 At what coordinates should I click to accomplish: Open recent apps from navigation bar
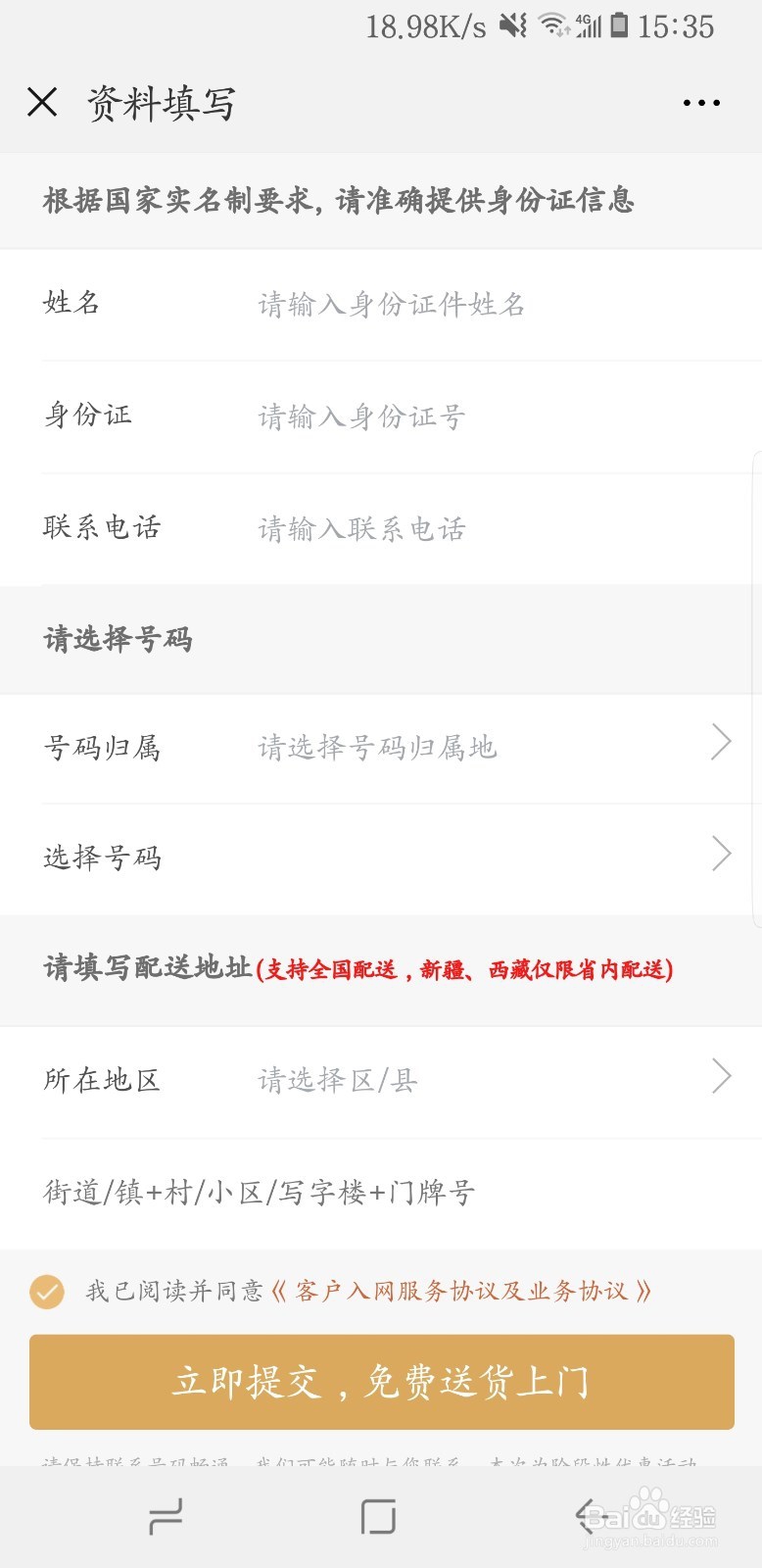(x=166, y=1517)
